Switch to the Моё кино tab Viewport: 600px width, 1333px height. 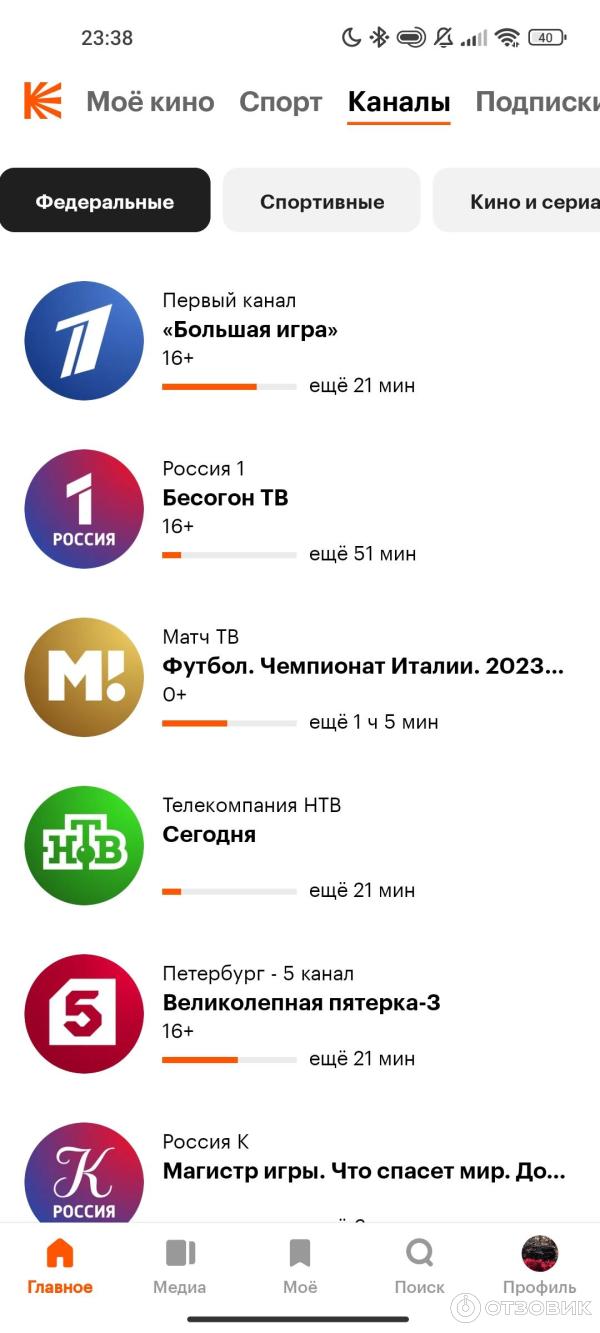pos(150,102)
